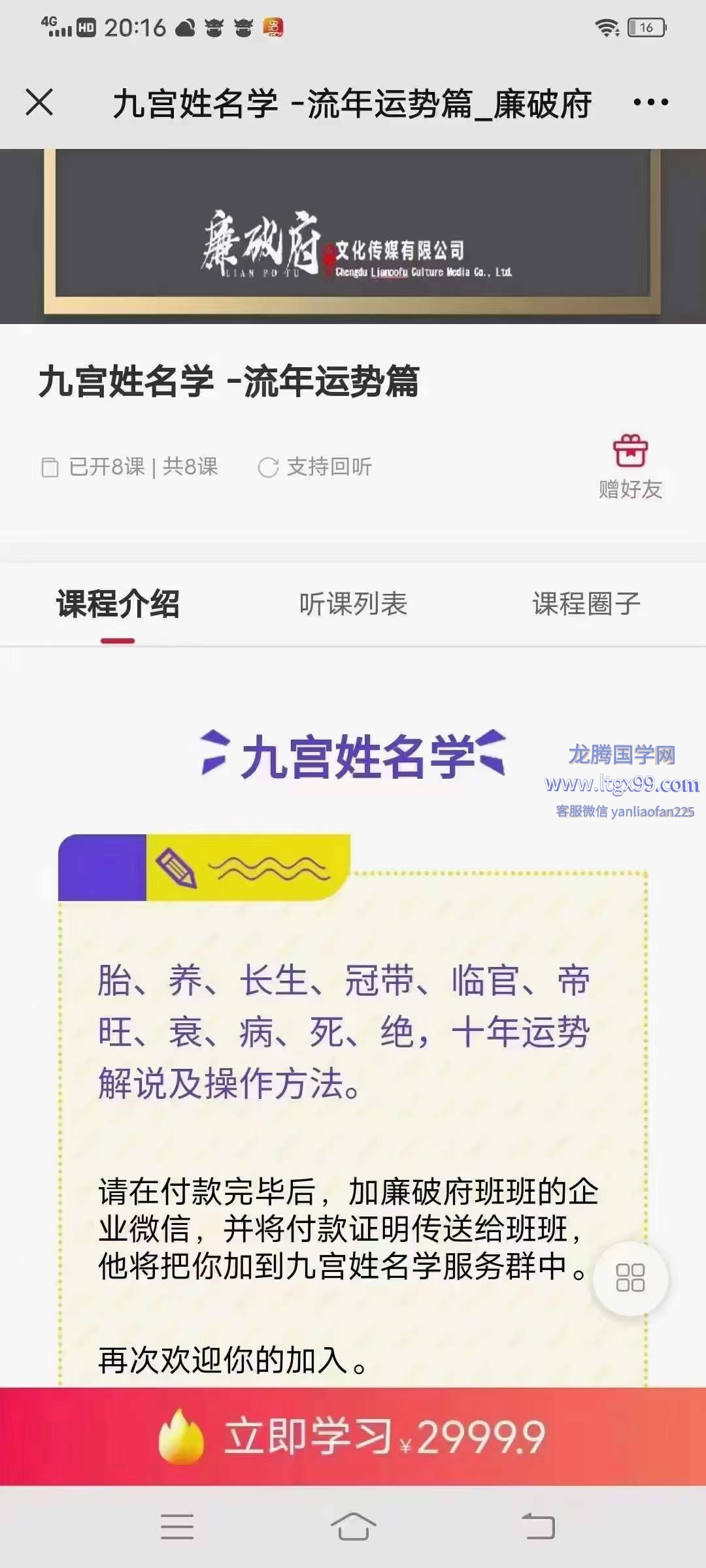706x1568 pixels.
Task: Gift this course via 赠好友
Action: click(630, 466)
